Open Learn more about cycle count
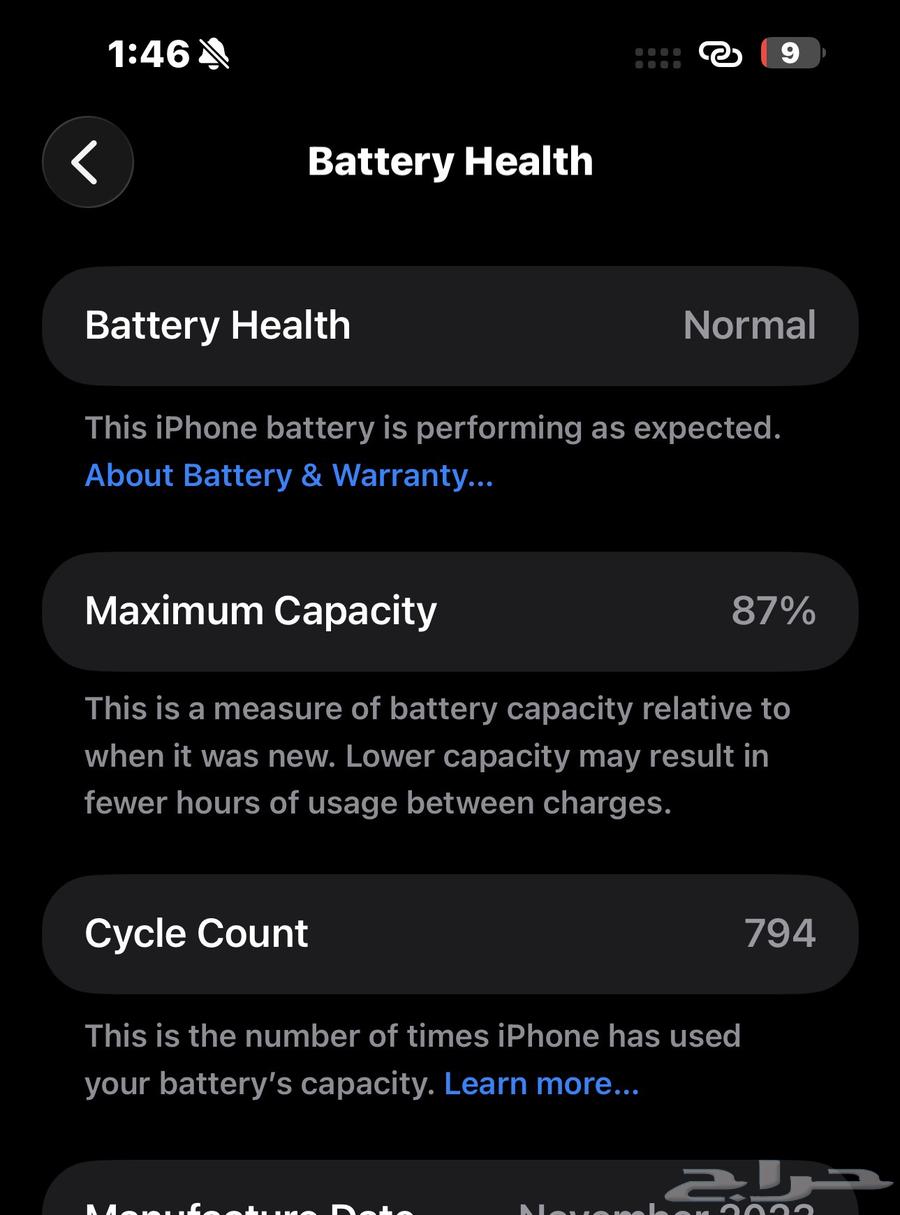Viewport: 900px width, 1215px height. click(540, 1083)
